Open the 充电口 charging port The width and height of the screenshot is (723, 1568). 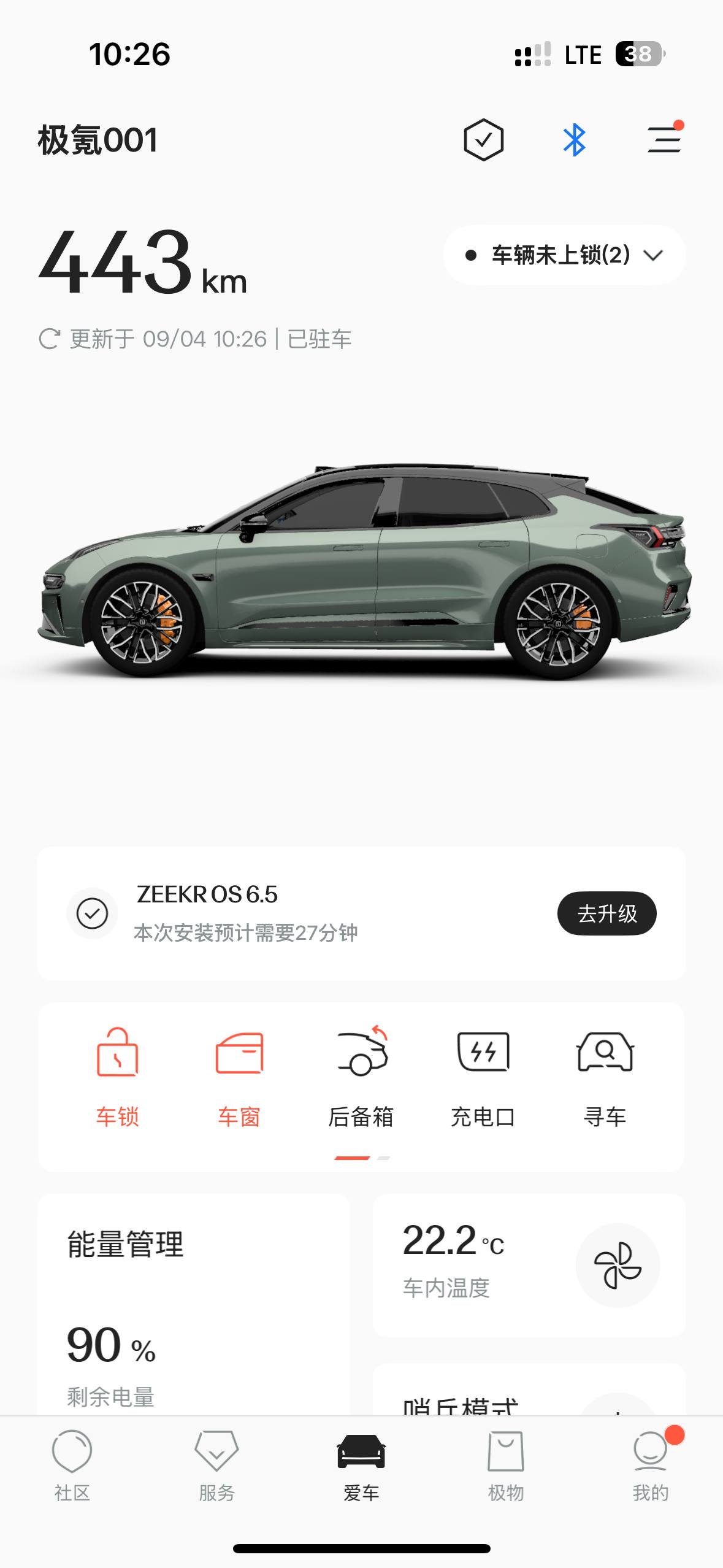(483, 1076)
